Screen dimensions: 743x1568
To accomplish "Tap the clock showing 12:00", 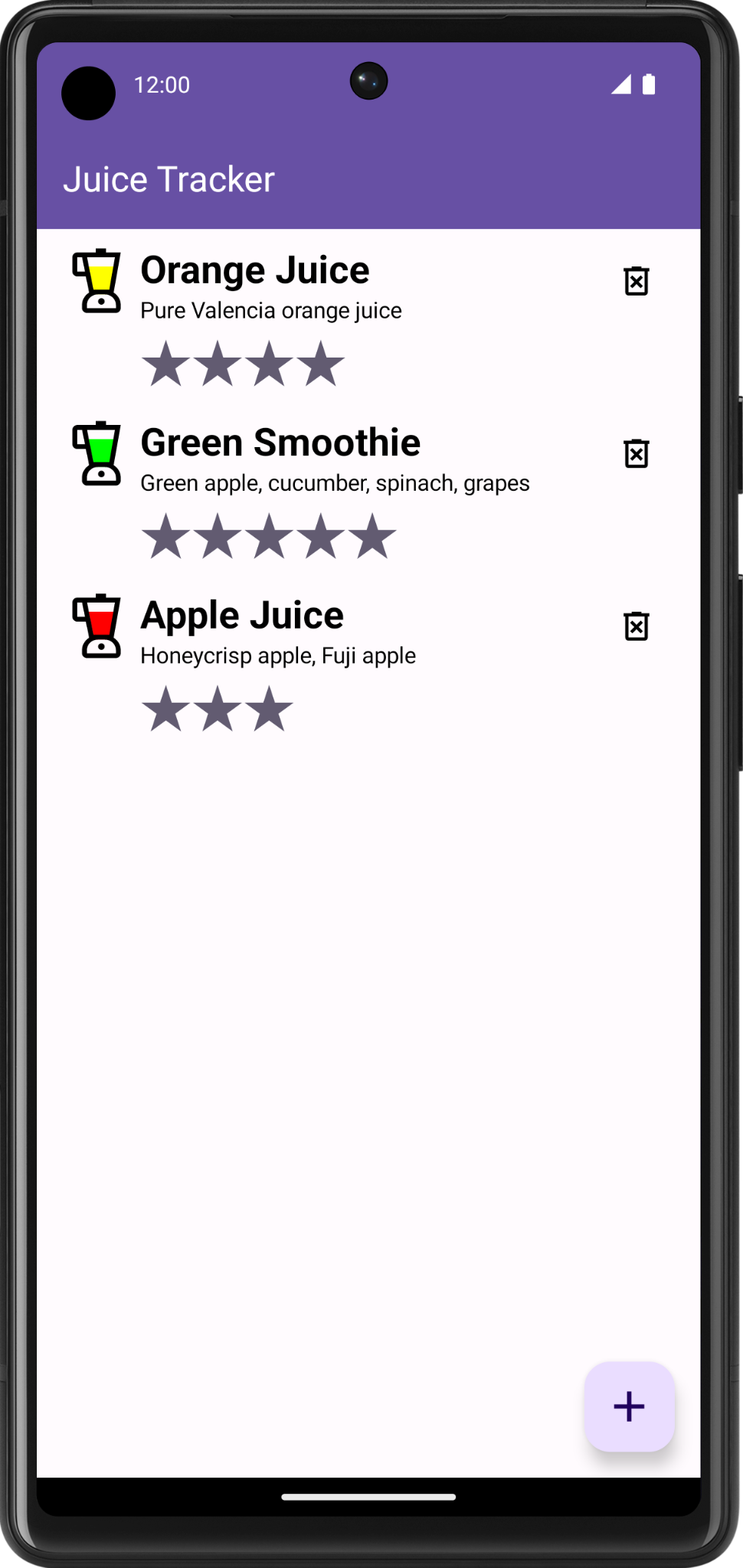I will click(x=162, y=84).
